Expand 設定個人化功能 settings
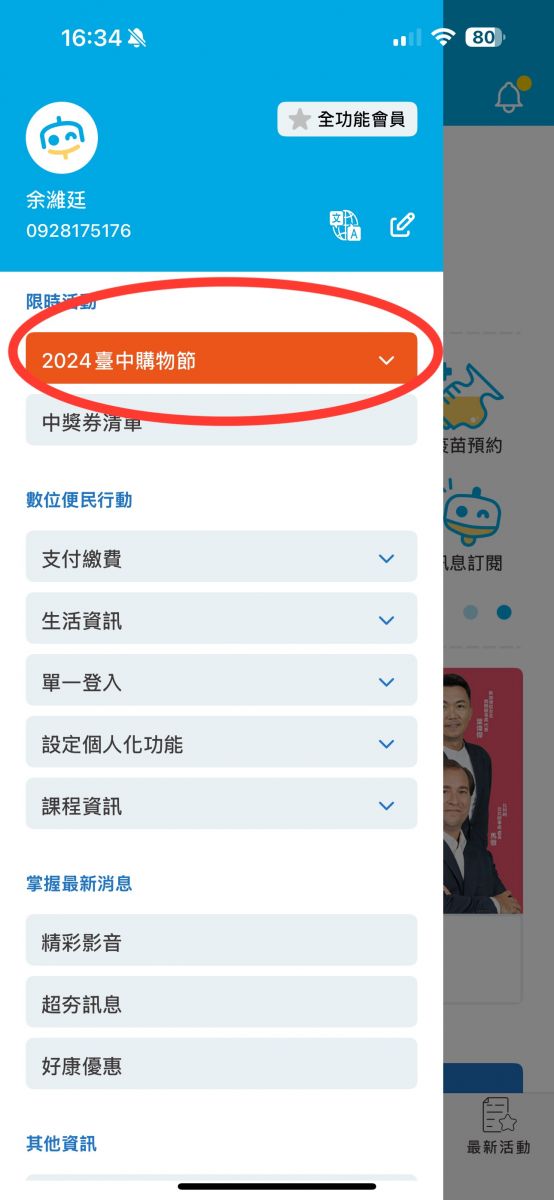The height and width of the screenshot is (1200, 554). [x=221, y=744]
